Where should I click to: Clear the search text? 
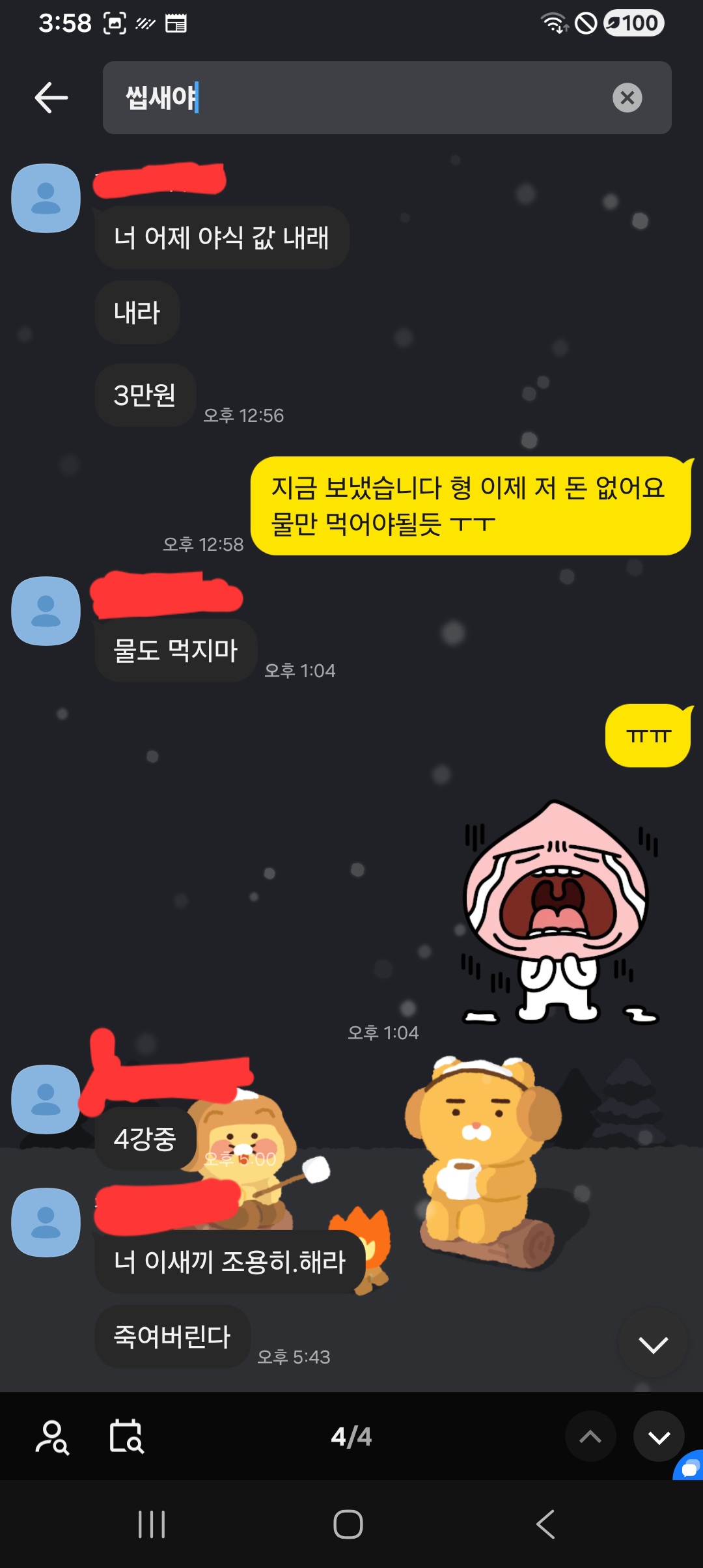tap(627, 98)
